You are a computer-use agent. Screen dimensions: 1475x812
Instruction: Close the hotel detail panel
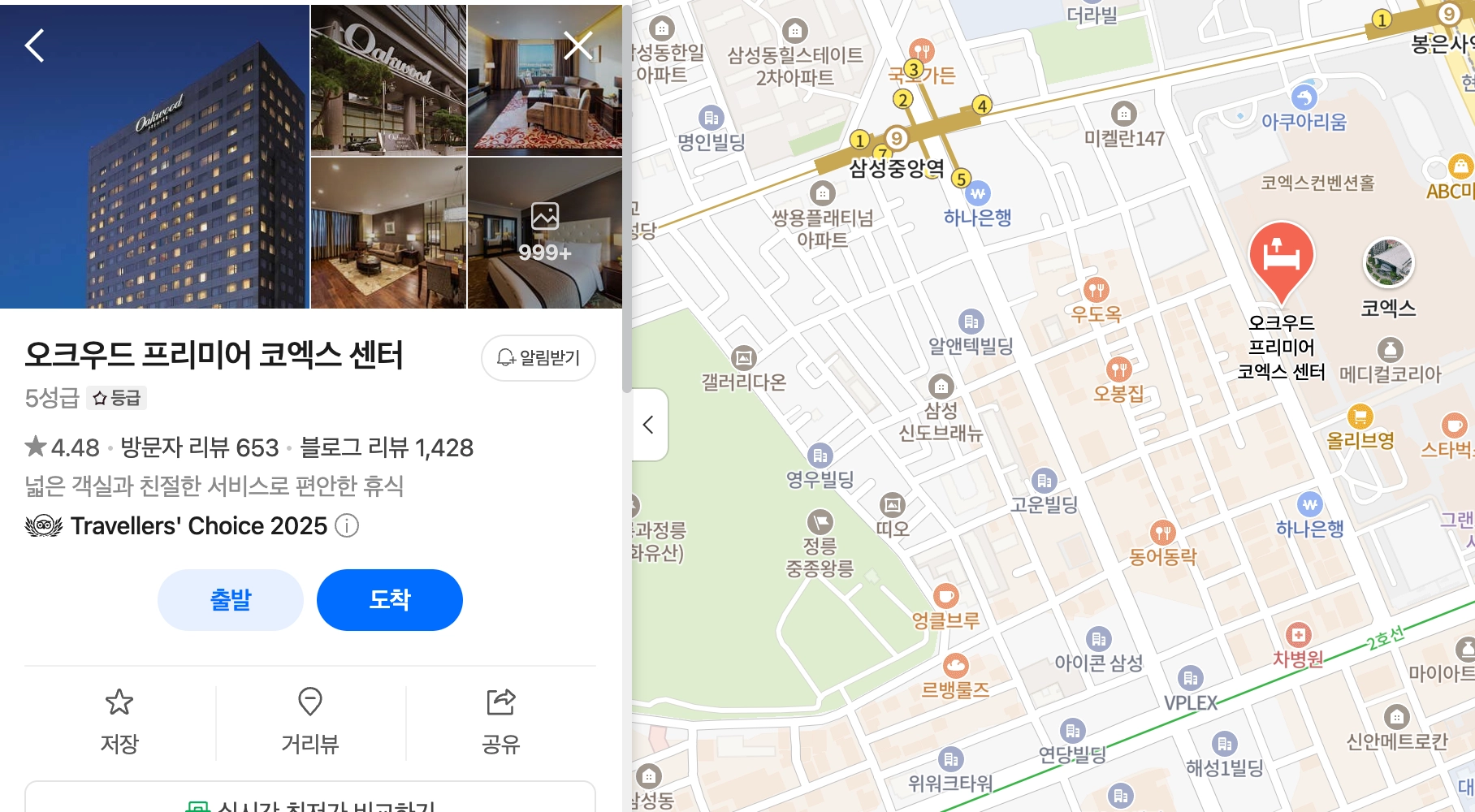(578, 45)
